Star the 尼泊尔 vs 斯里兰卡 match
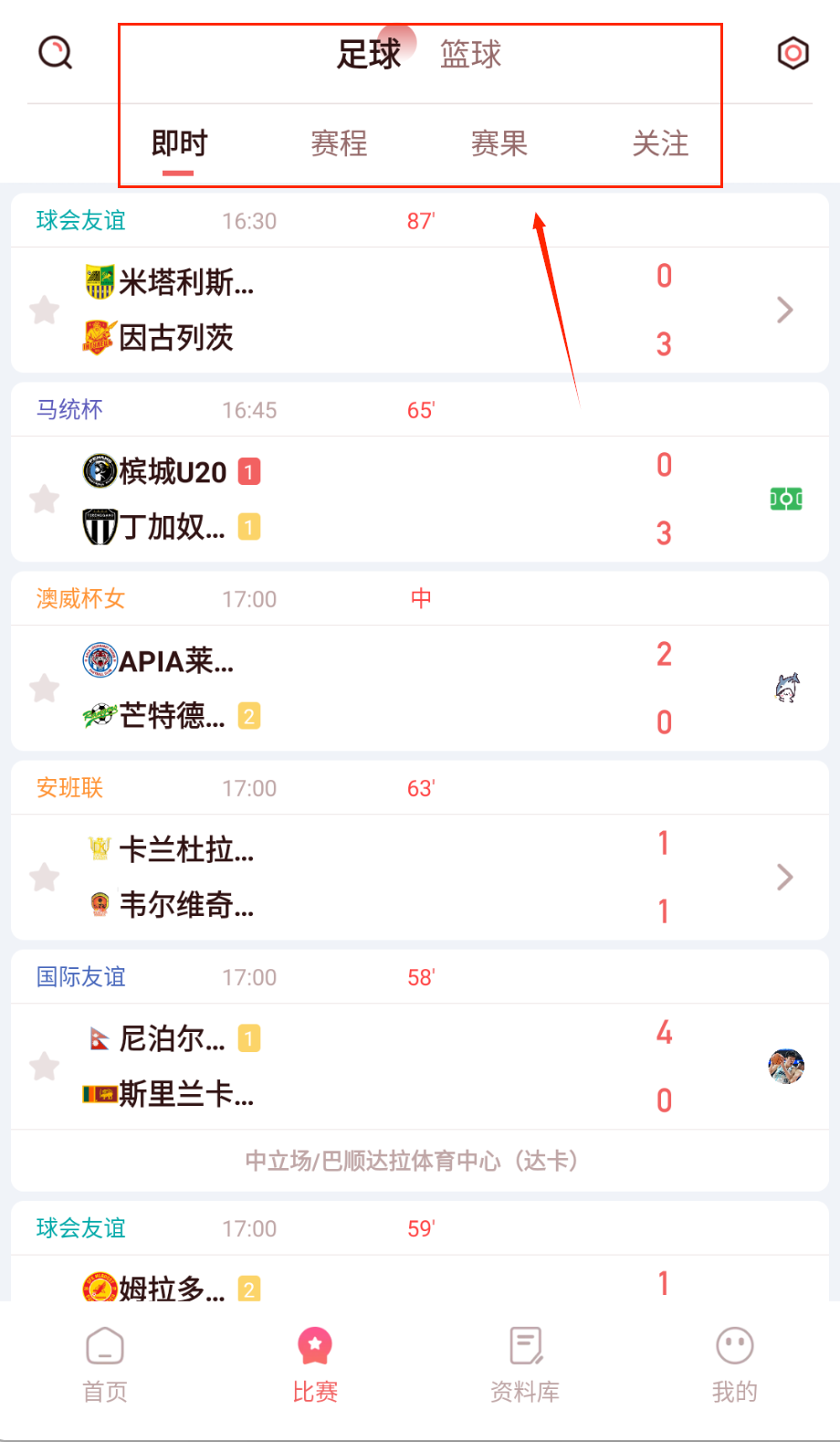 click(45, 1067)
